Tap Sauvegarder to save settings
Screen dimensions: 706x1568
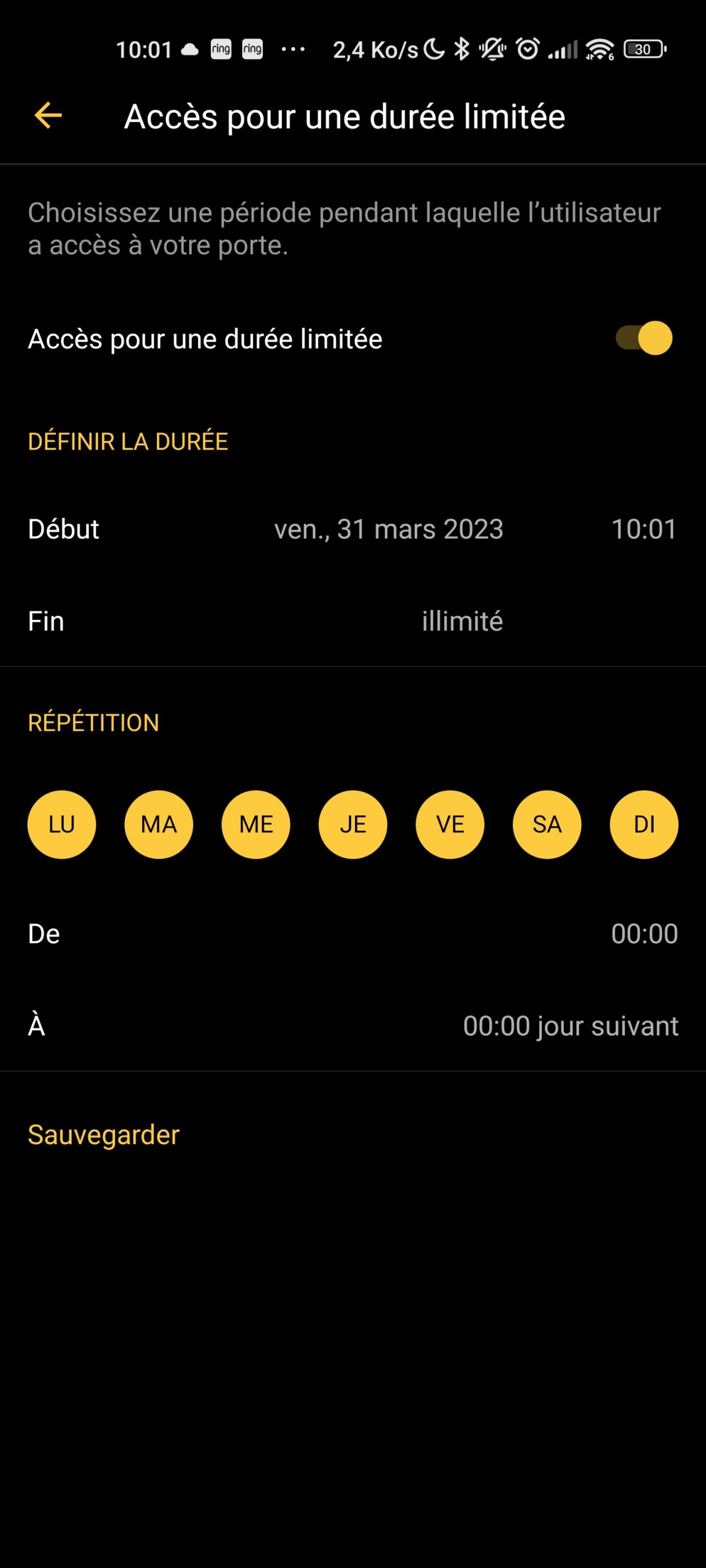pyautogui.click(x=104, y=1135)
